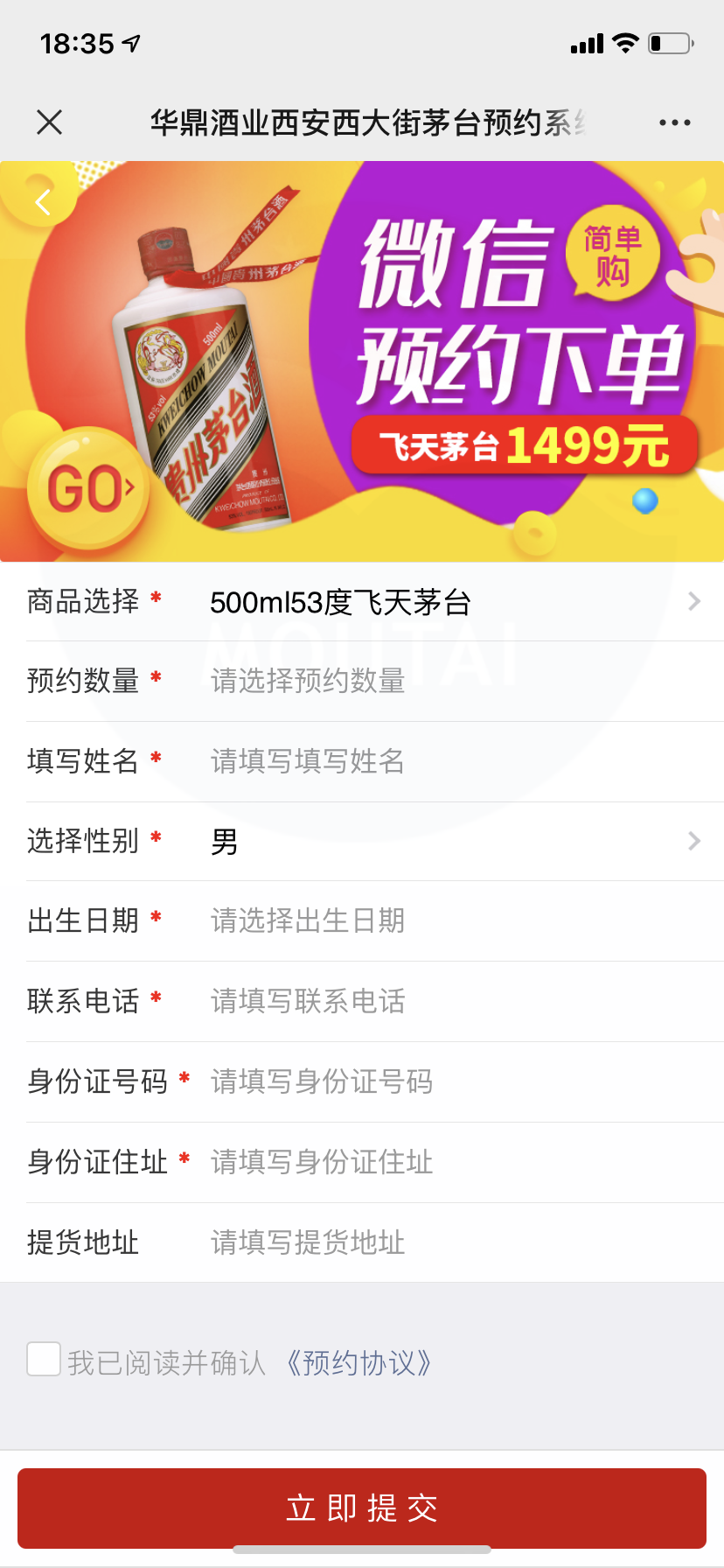Tap the page title 华鼎酒业西安西大街茅台预约系统
The height and width of the screenshot is (1568, 724).
pyautogui.click(x=362, y=122)
